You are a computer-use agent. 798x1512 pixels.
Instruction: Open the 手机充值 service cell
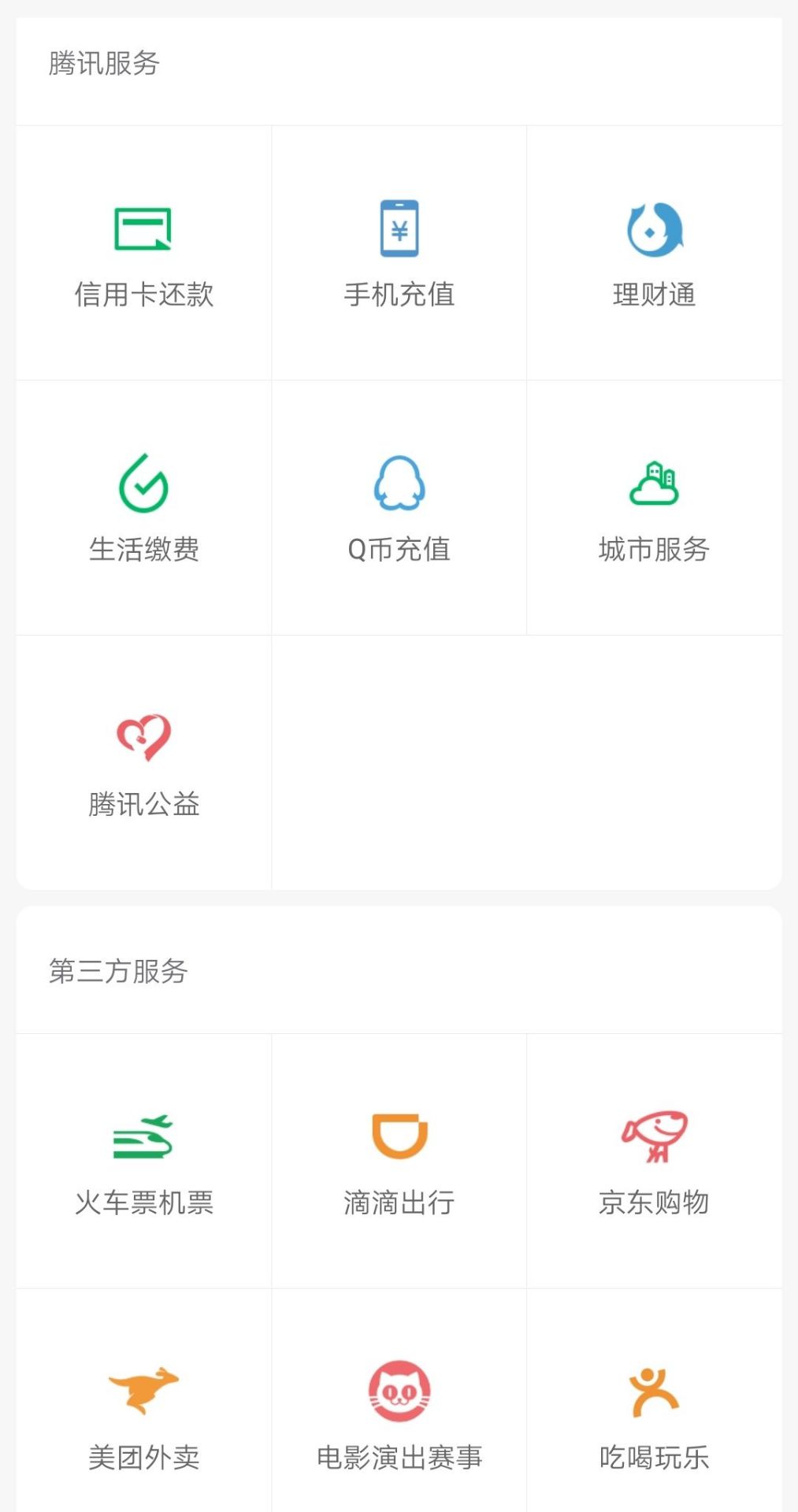point(399,252)
